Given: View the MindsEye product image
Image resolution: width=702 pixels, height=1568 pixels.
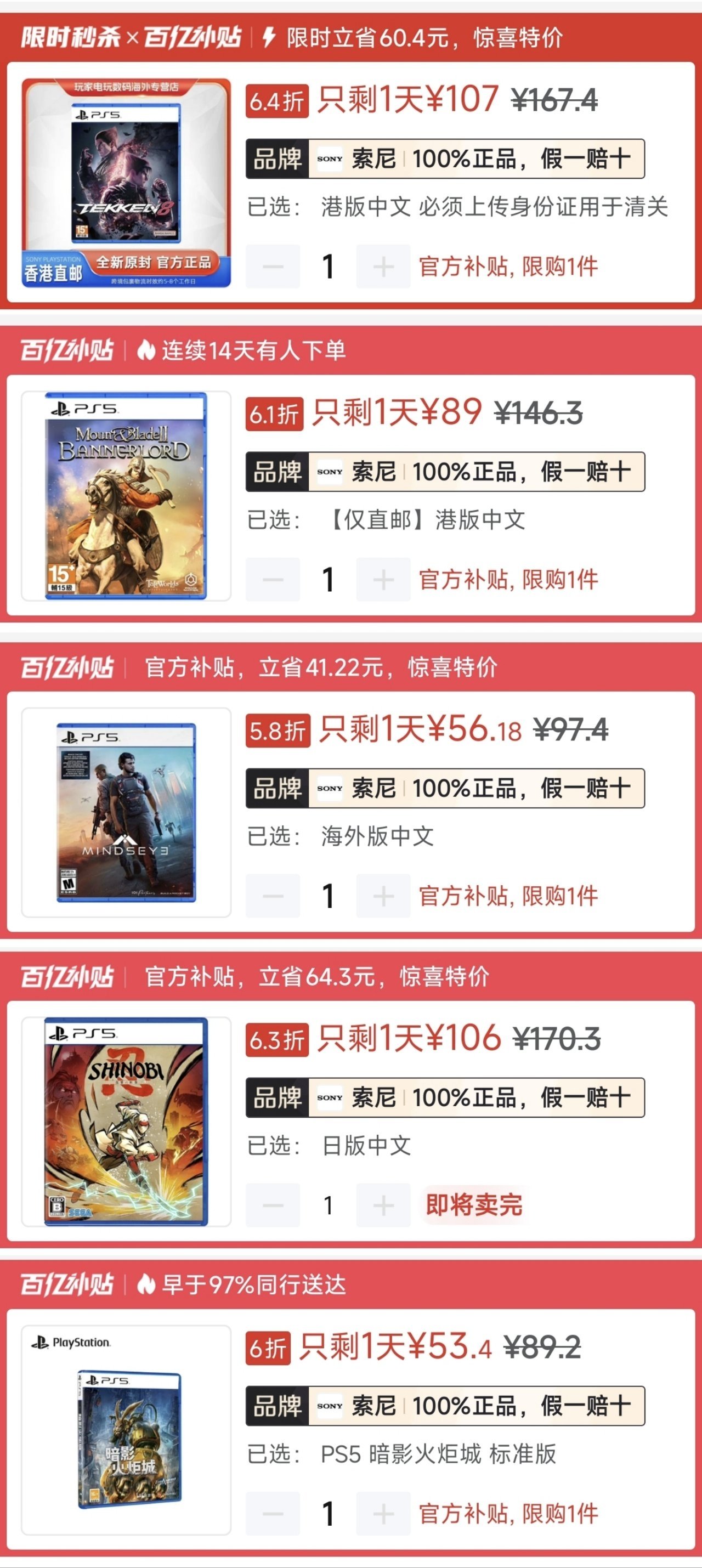Looking at the screenshot, I should (x=126, y=812).
